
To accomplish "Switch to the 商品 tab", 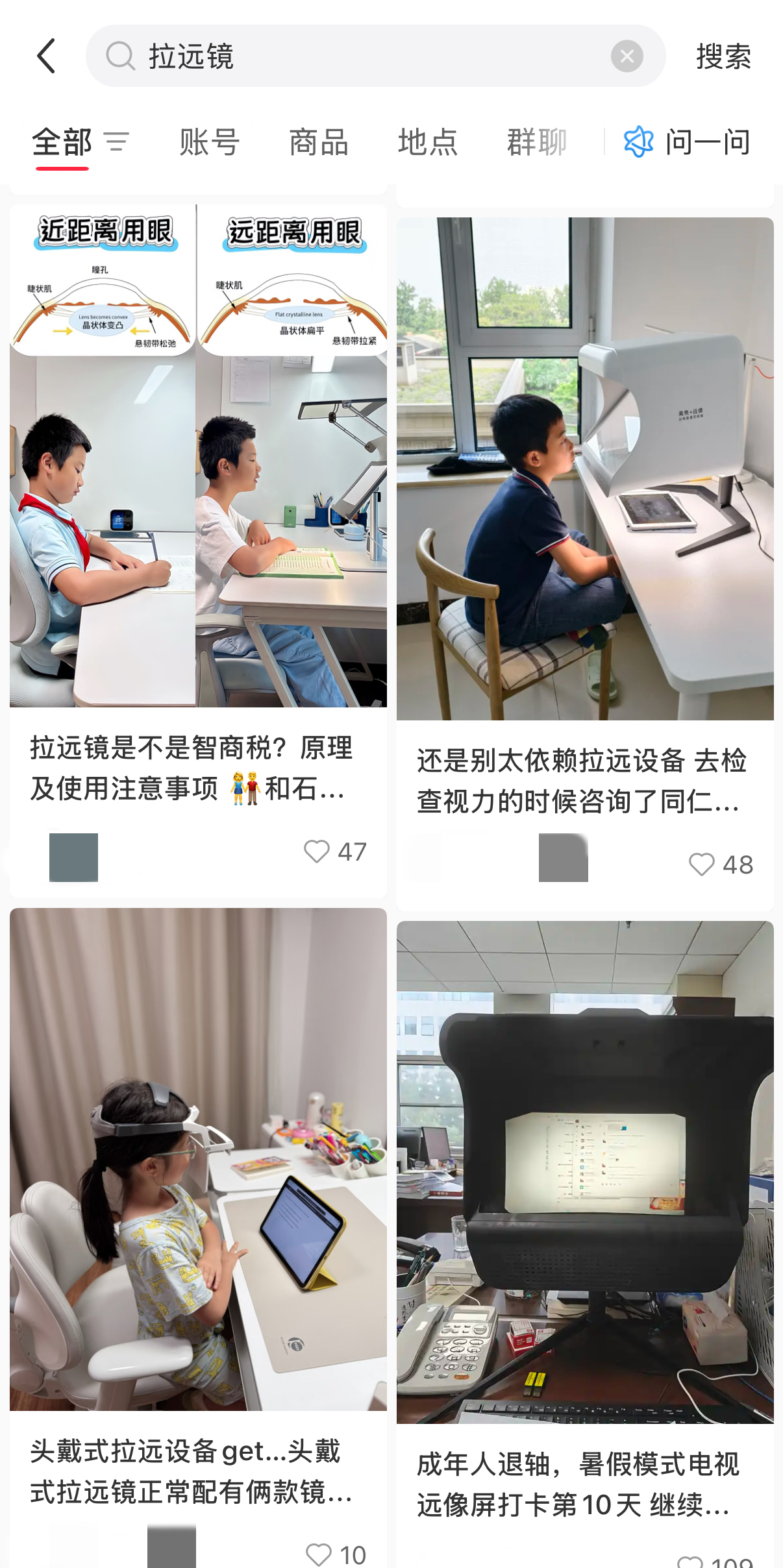I will [x=318, y=142].
